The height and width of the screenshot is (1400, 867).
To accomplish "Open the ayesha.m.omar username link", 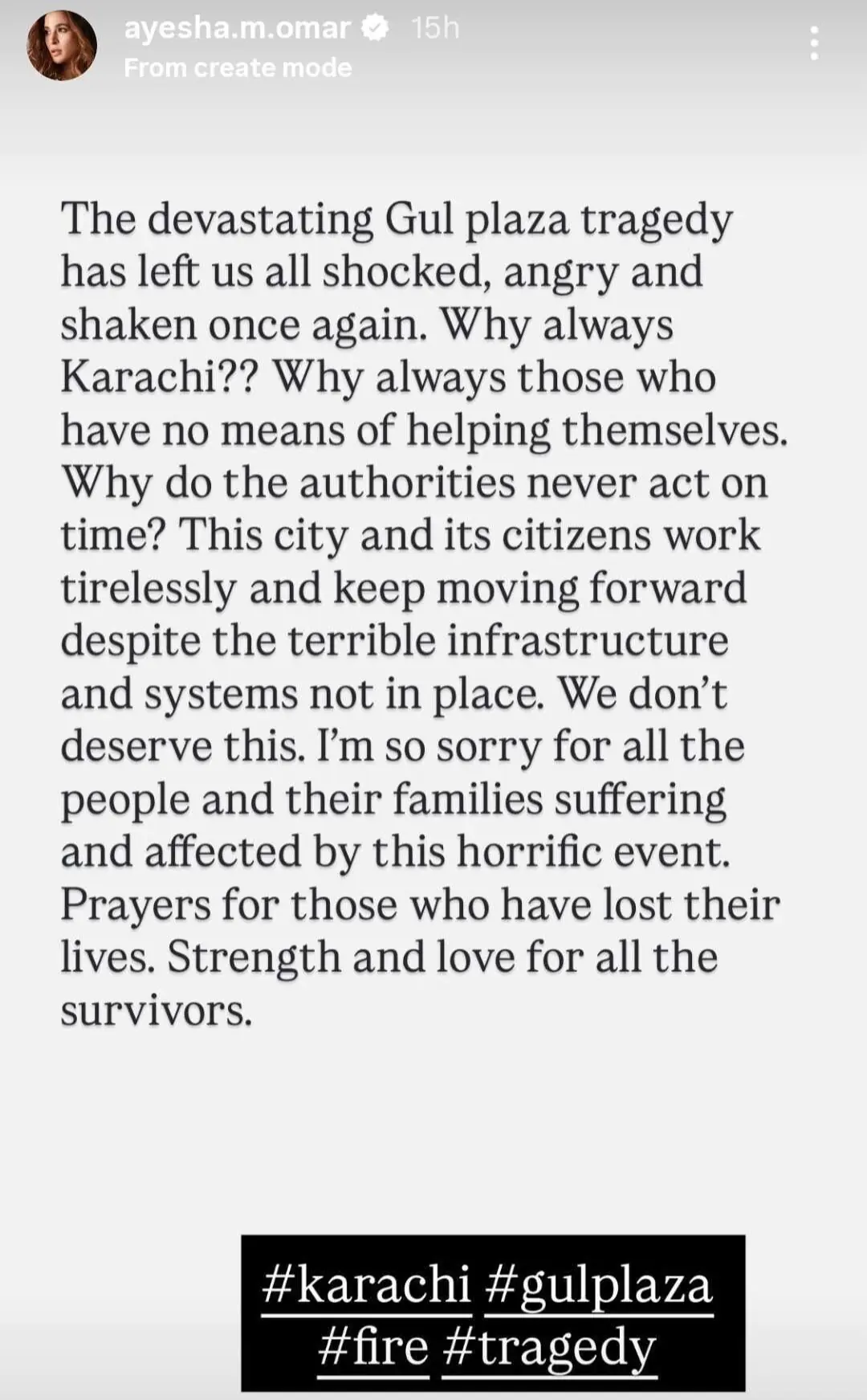I will pyautogui.click(x=237, y=28).
